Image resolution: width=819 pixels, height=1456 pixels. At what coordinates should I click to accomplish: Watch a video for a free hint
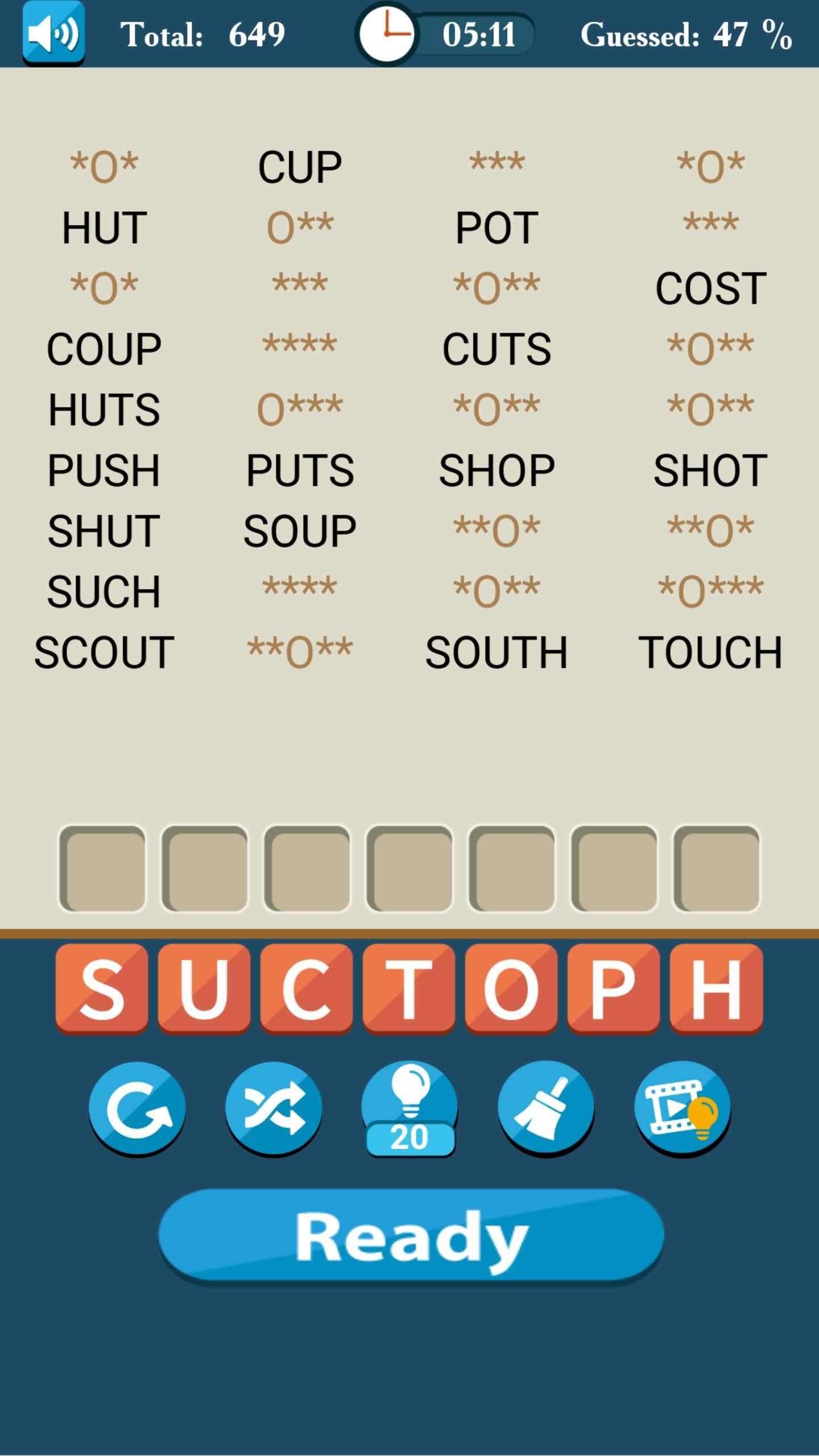tap(682, 1108)
